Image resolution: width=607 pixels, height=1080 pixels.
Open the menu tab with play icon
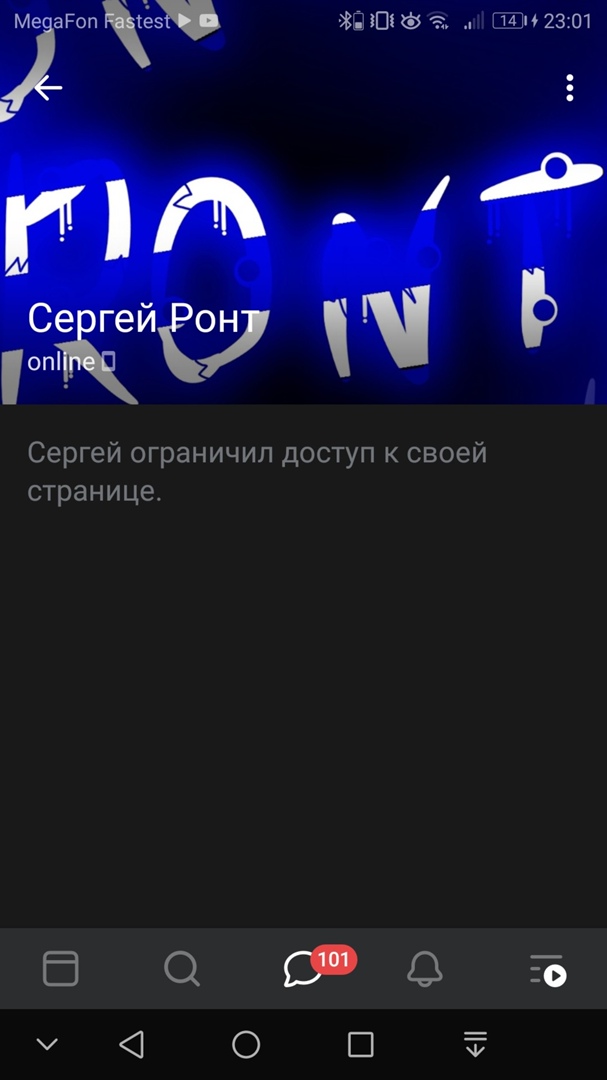[547, 969]
